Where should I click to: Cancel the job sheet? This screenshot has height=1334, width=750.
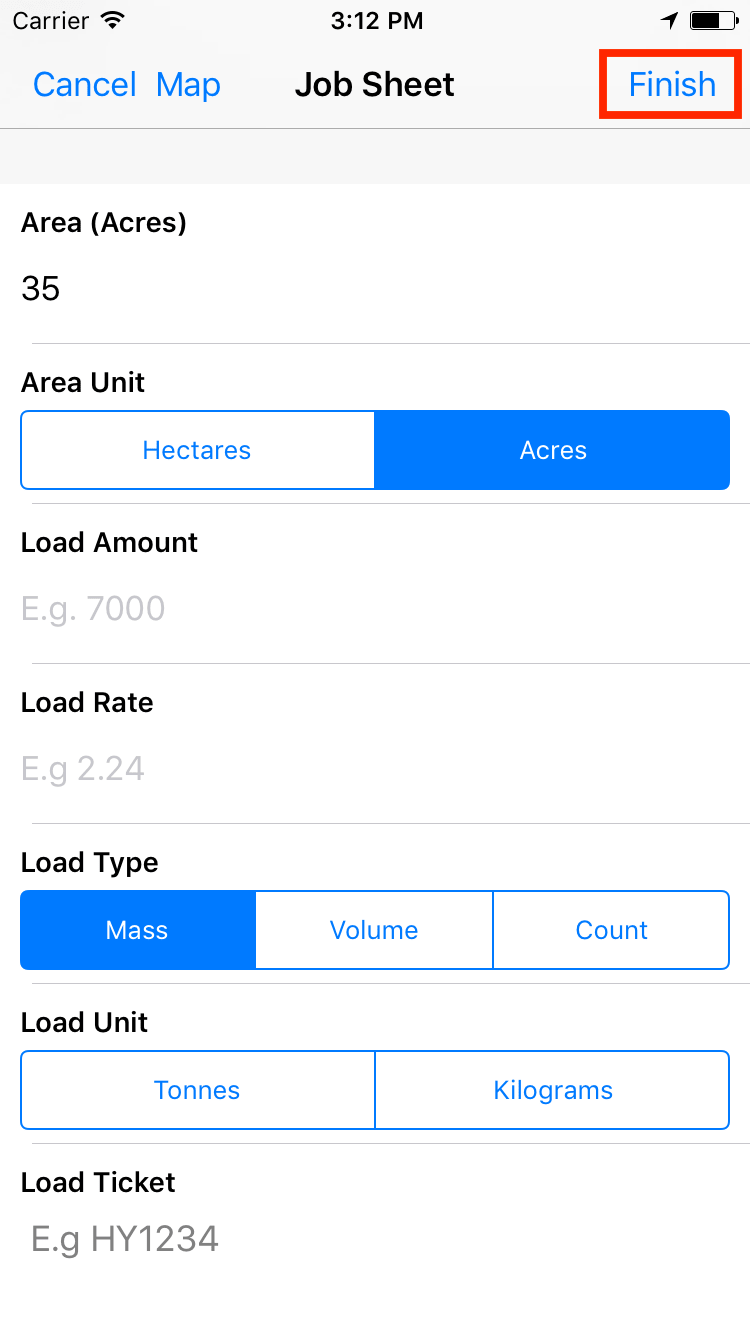[x=84, y=85]
